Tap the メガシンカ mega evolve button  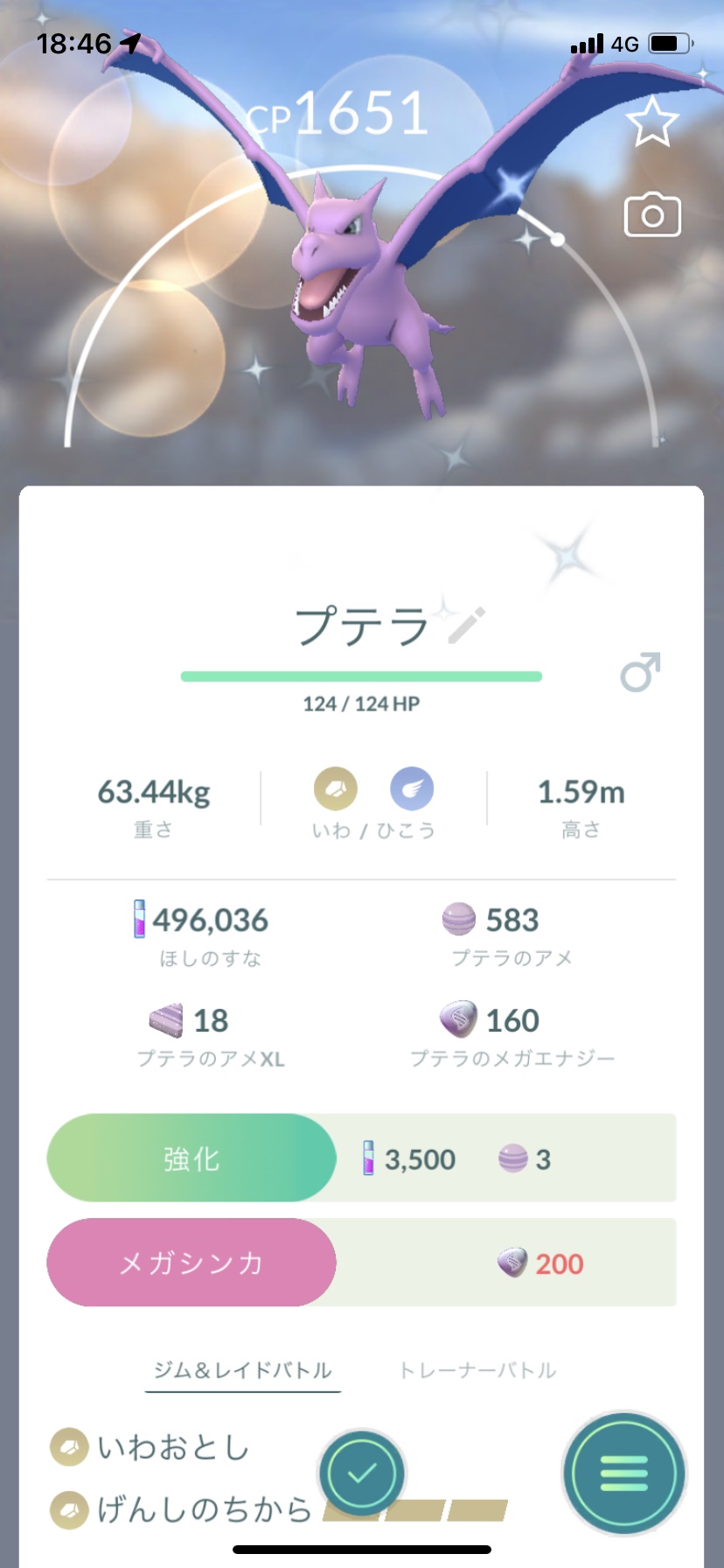[191, 1263]
